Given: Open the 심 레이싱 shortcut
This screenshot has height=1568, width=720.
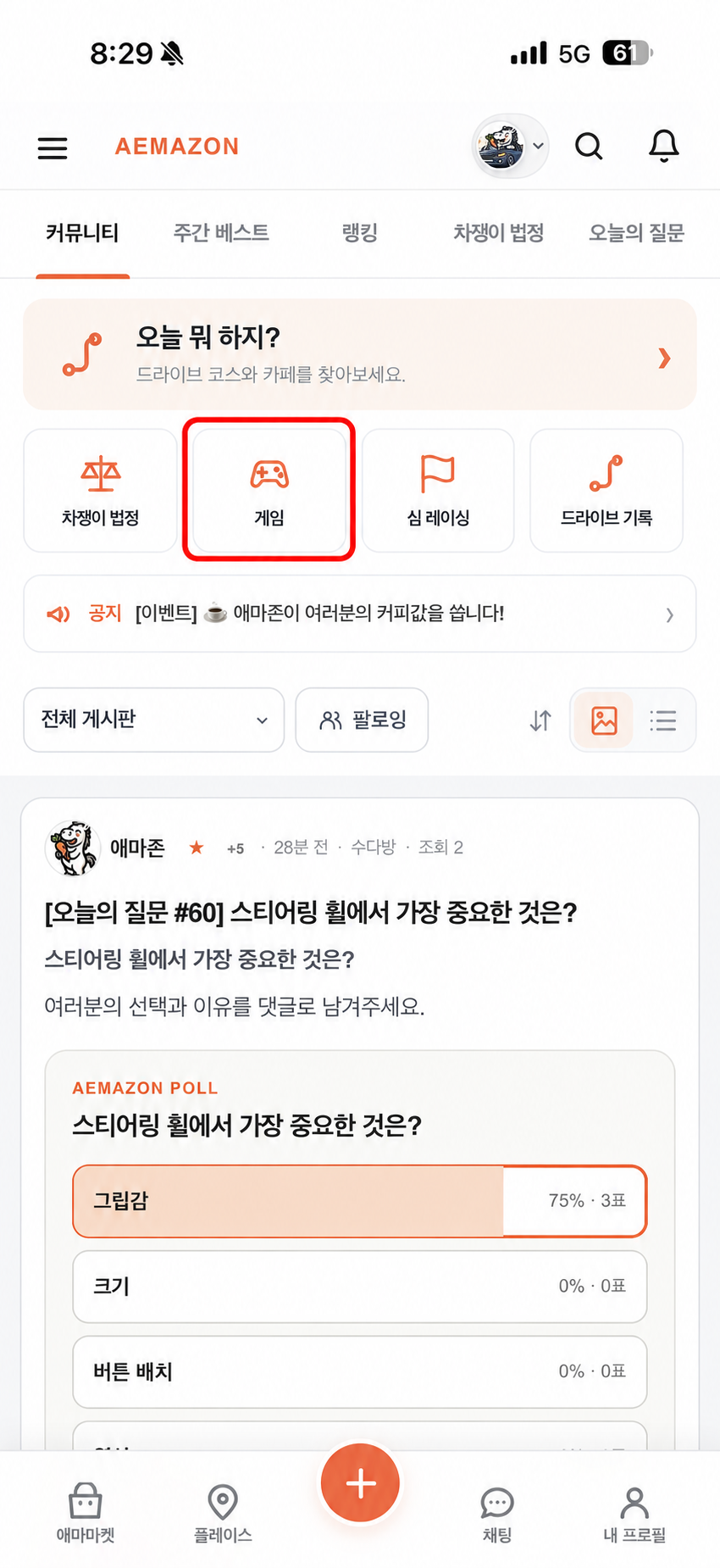Looking at the screenshot, I should [x=438, y=490].
